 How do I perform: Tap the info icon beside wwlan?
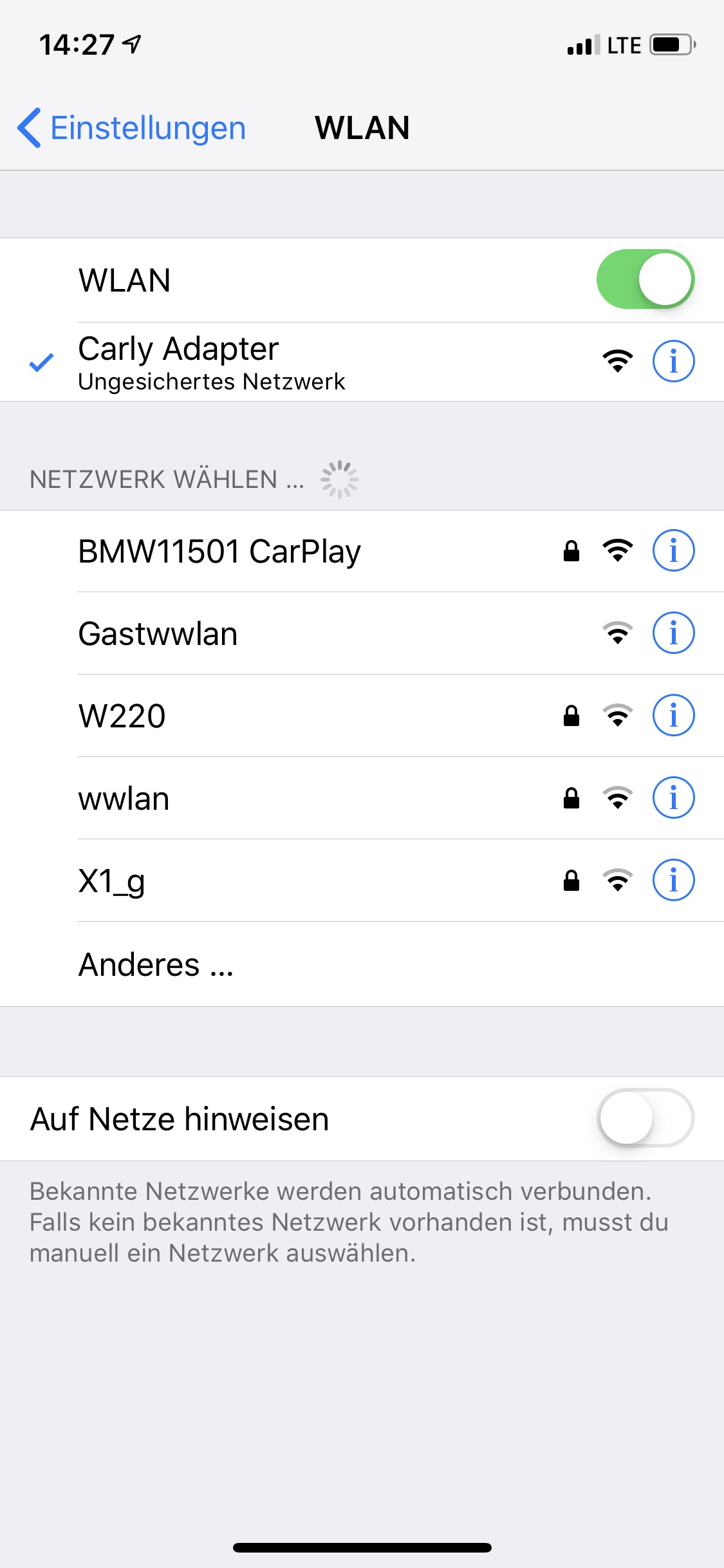[x=673, y=798]
